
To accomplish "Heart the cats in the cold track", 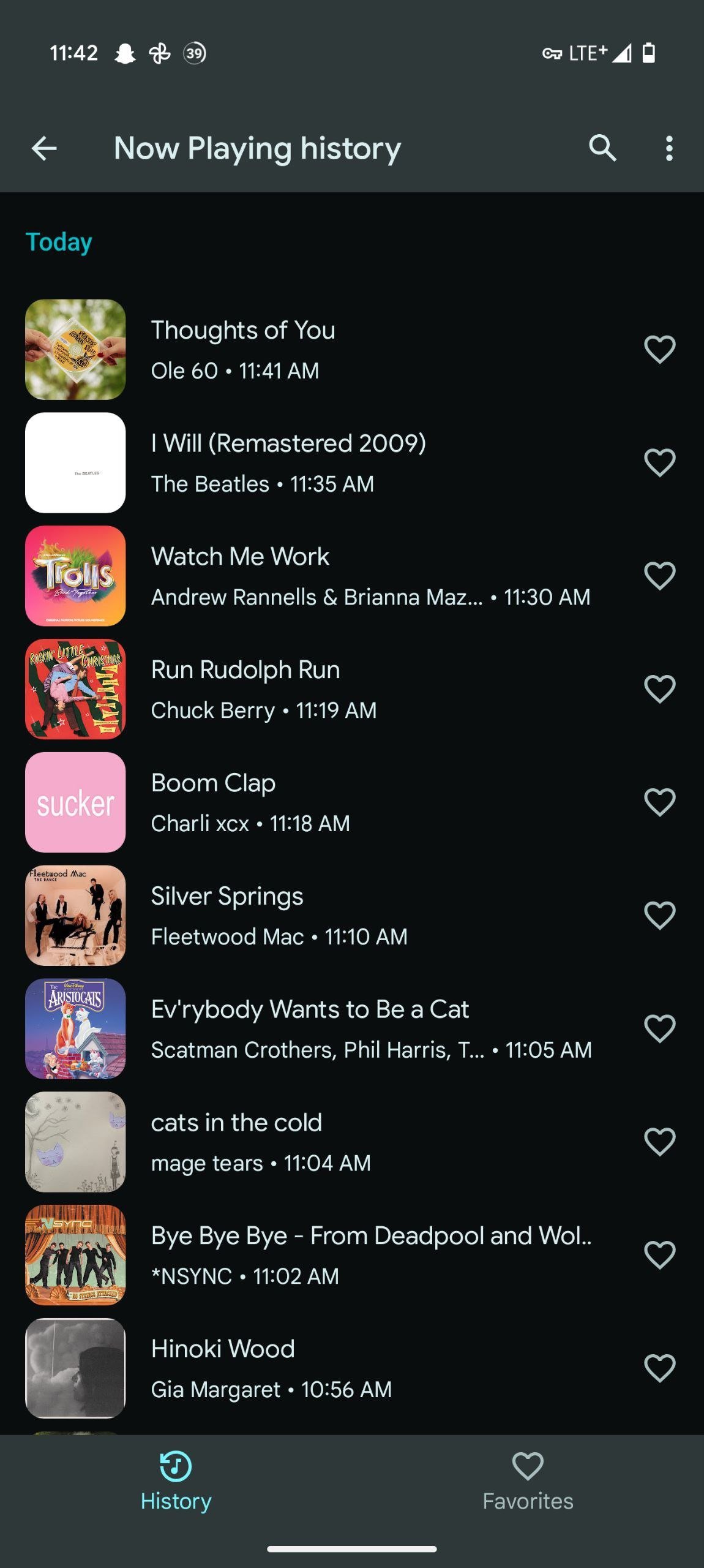I will (659, 1142).
